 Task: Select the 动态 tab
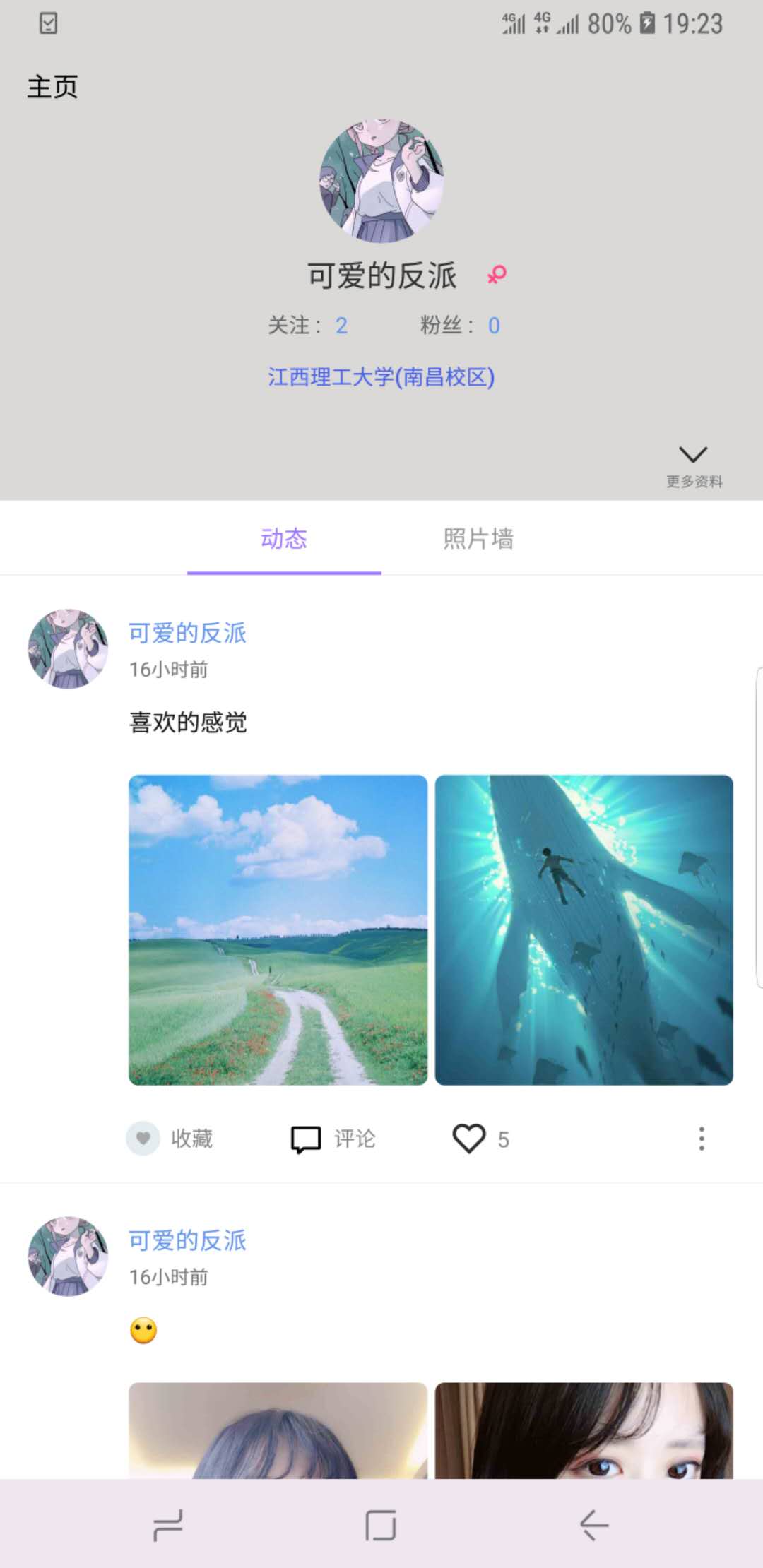(284, 539)
